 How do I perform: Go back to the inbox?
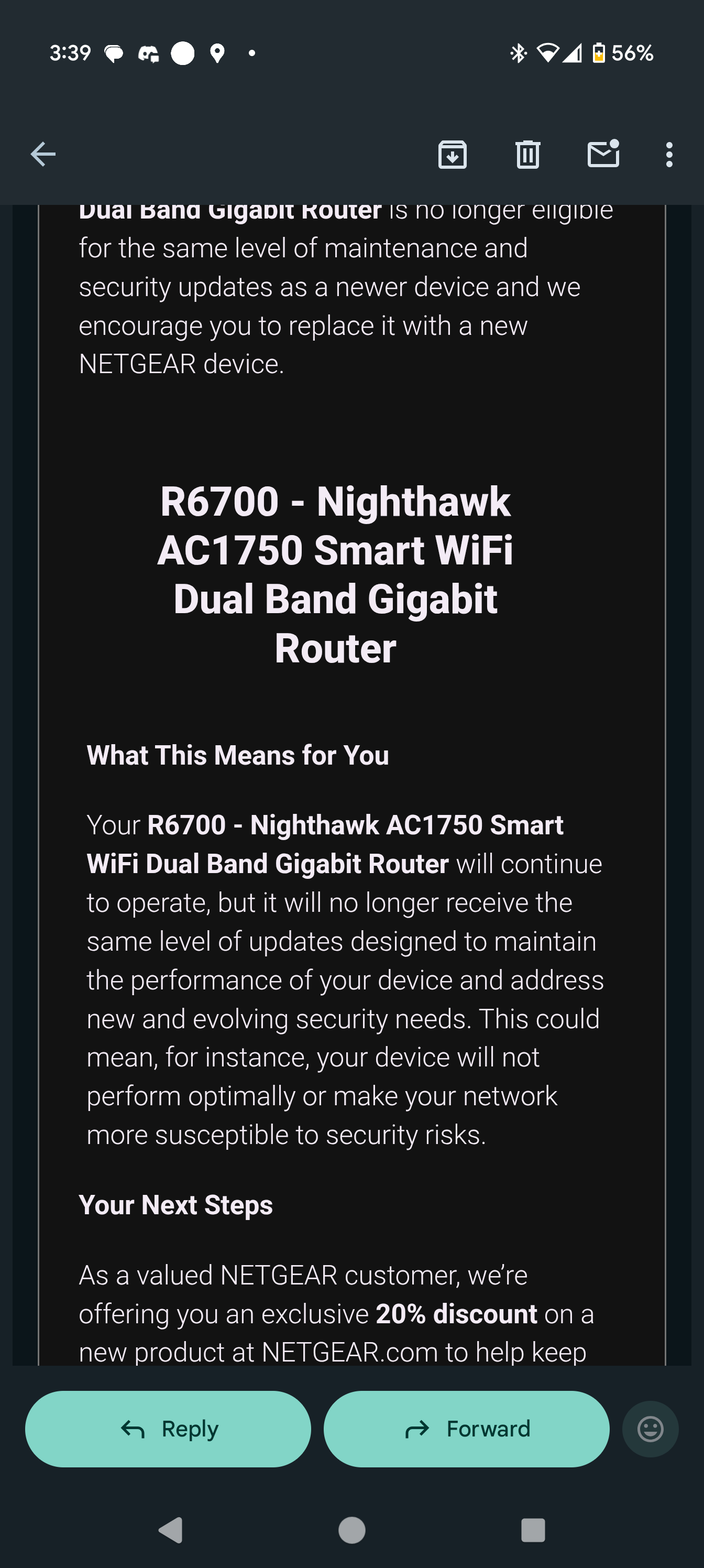pyautogui.click(x=42, y=154)
